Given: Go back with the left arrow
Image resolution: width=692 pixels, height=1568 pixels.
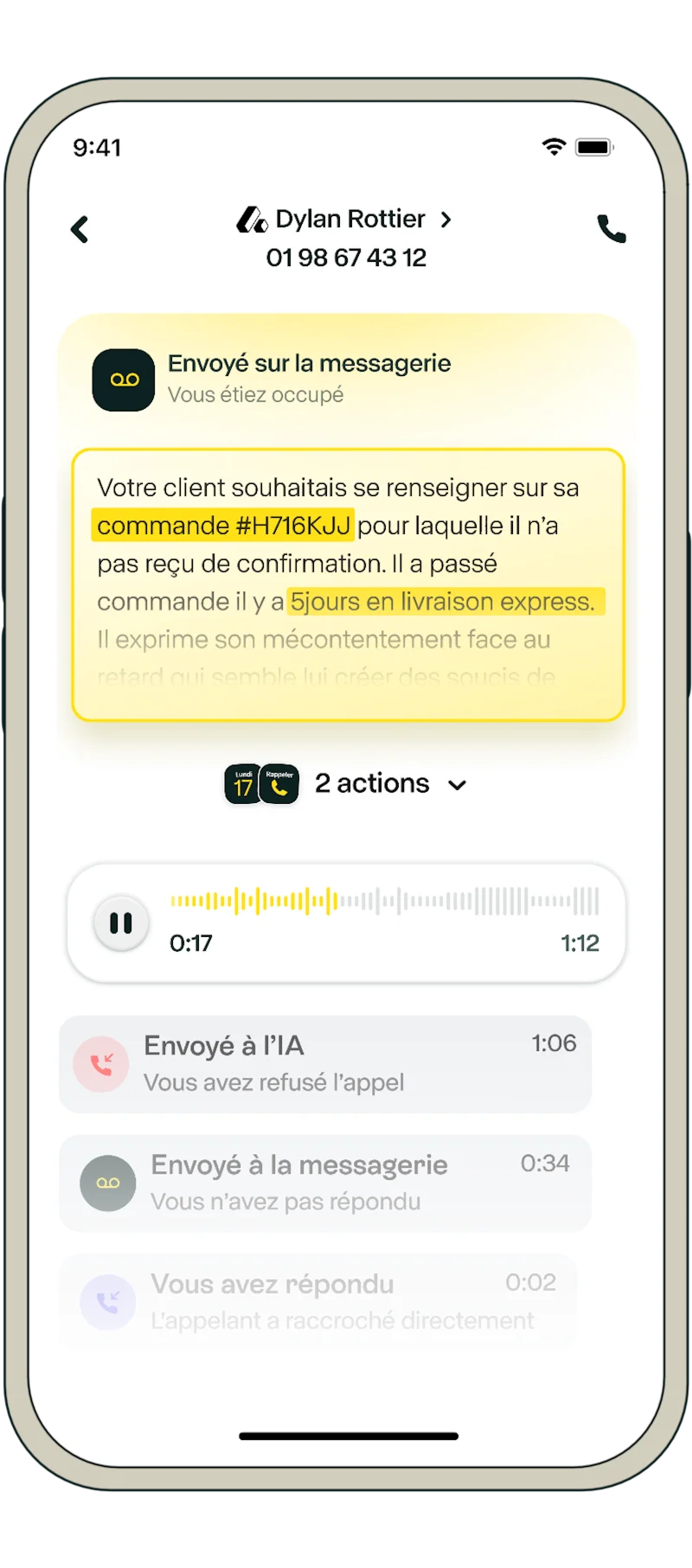Looking at the screenshot, I should point(80,229).
